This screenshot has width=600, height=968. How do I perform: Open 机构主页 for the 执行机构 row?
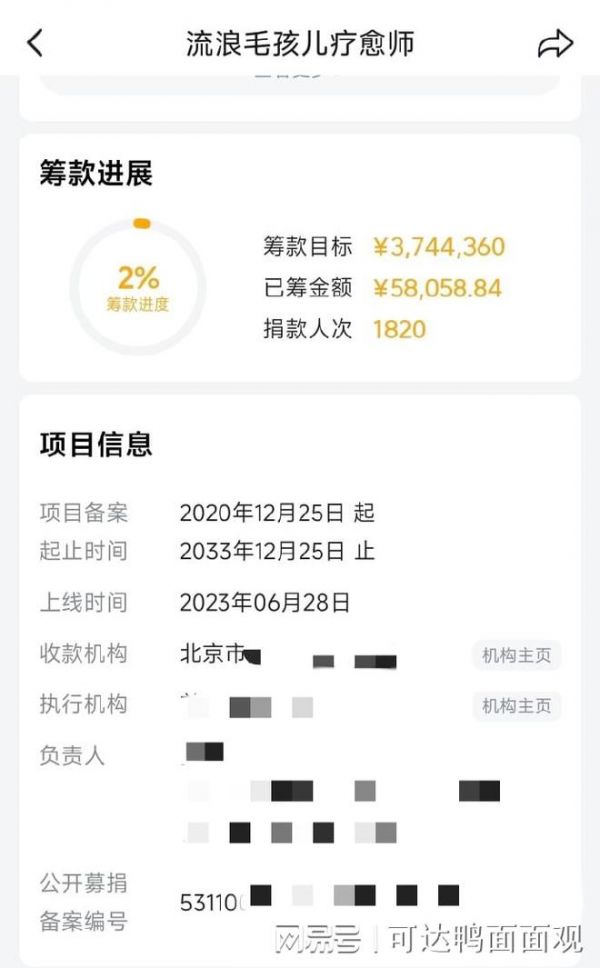(517, 706)
